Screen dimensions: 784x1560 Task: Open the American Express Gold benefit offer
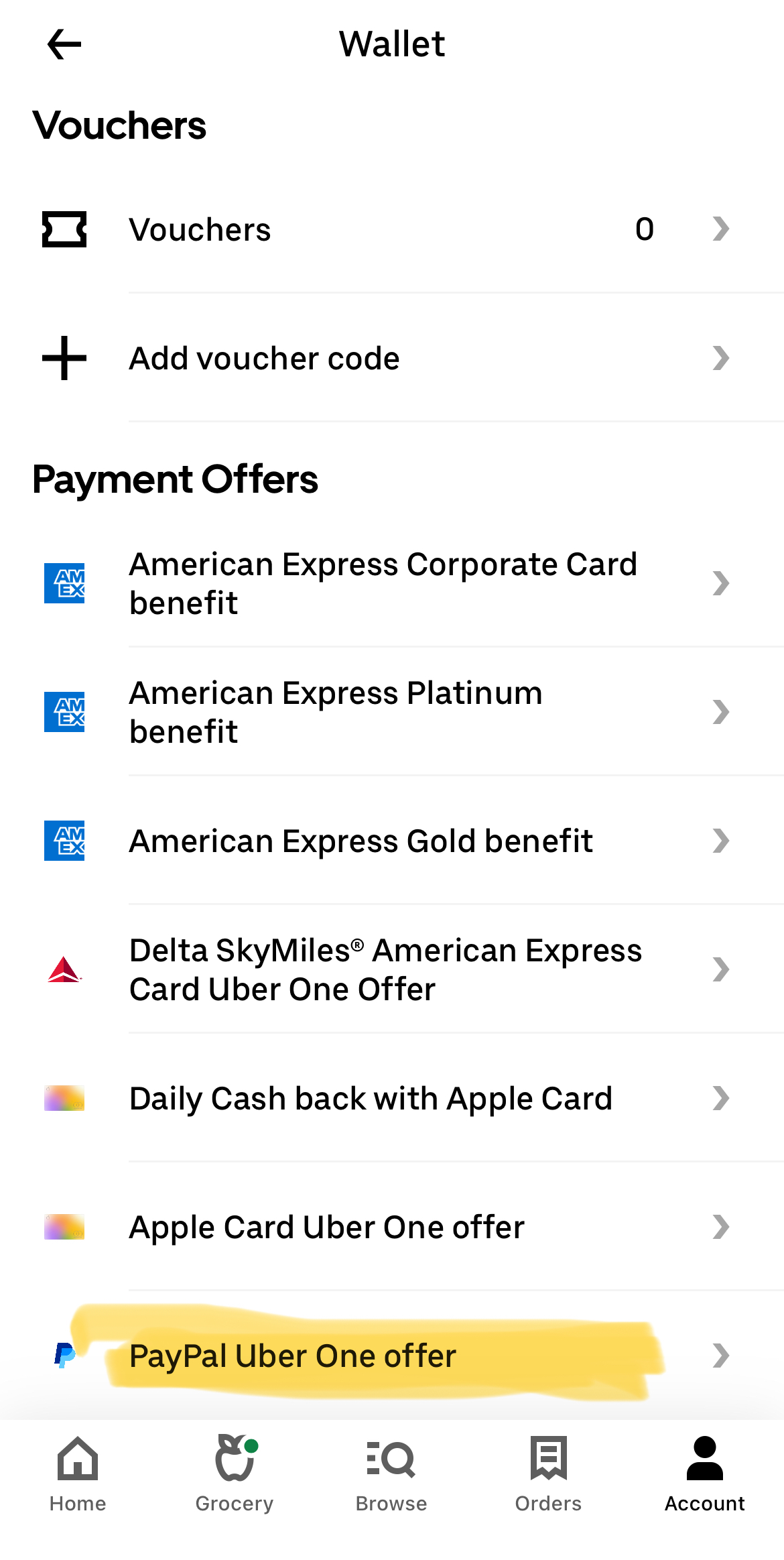[x=361, y=841]
